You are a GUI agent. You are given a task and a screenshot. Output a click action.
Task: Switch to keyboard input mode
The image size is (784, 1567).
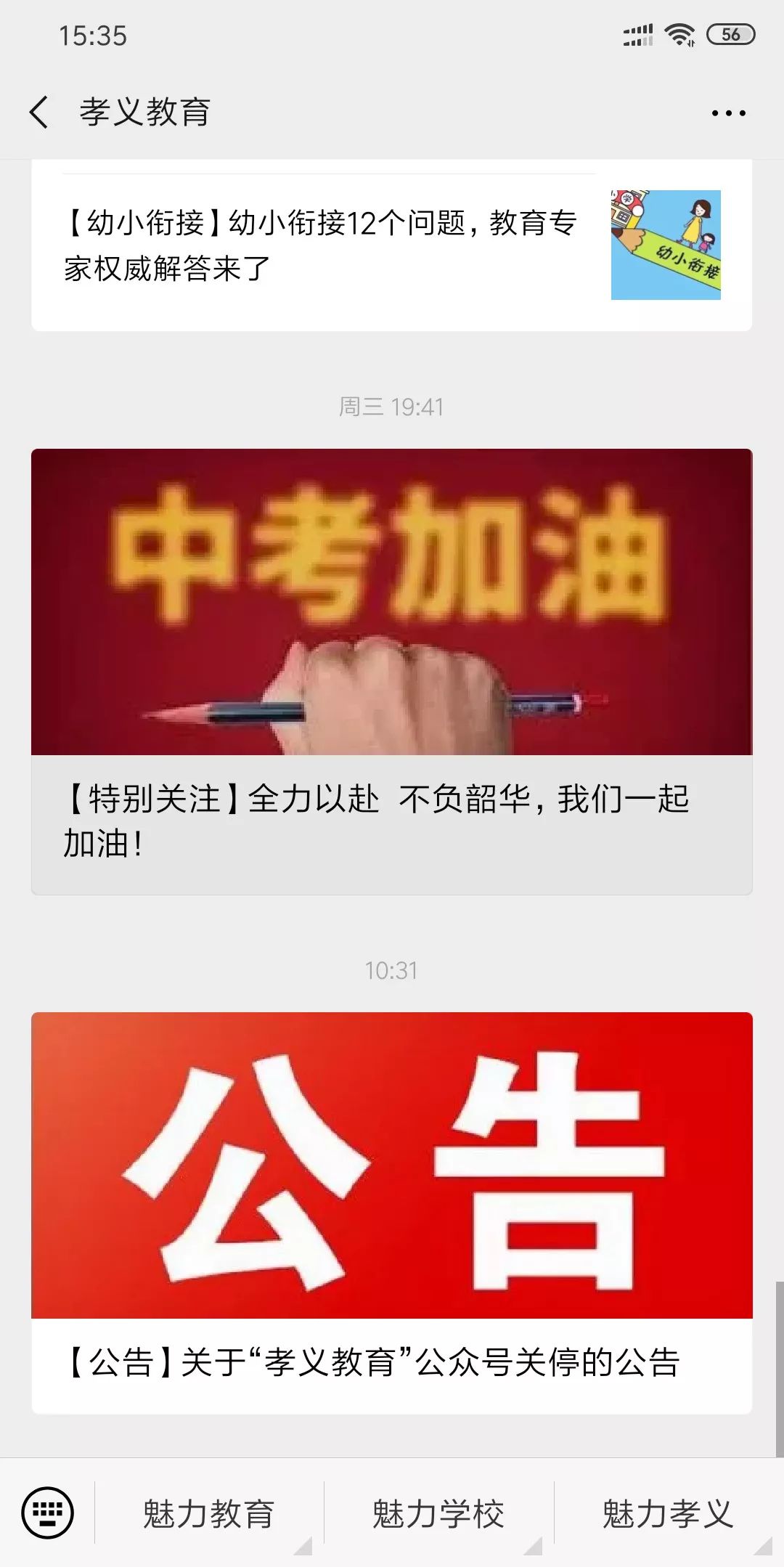[48, 1513]
